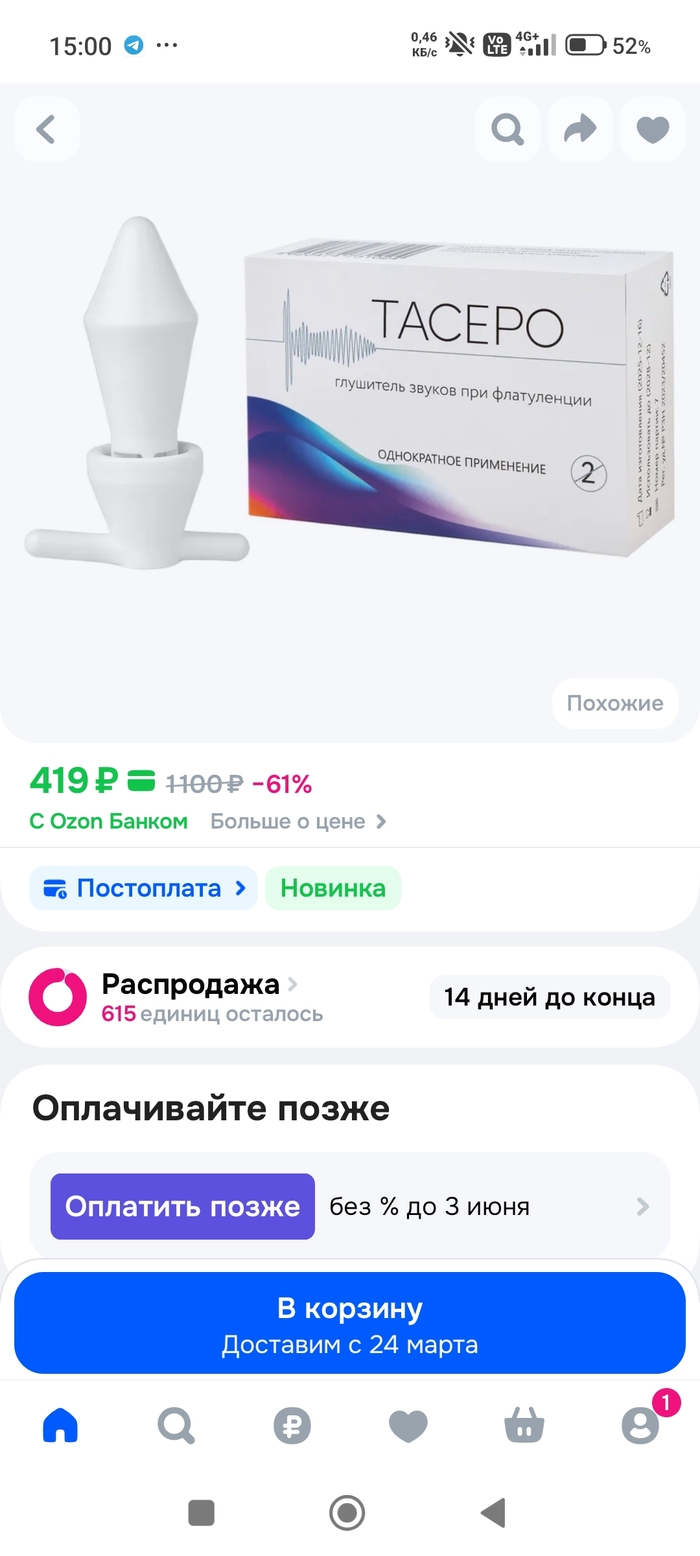
Task: Share this product
Action: [580, 130]
